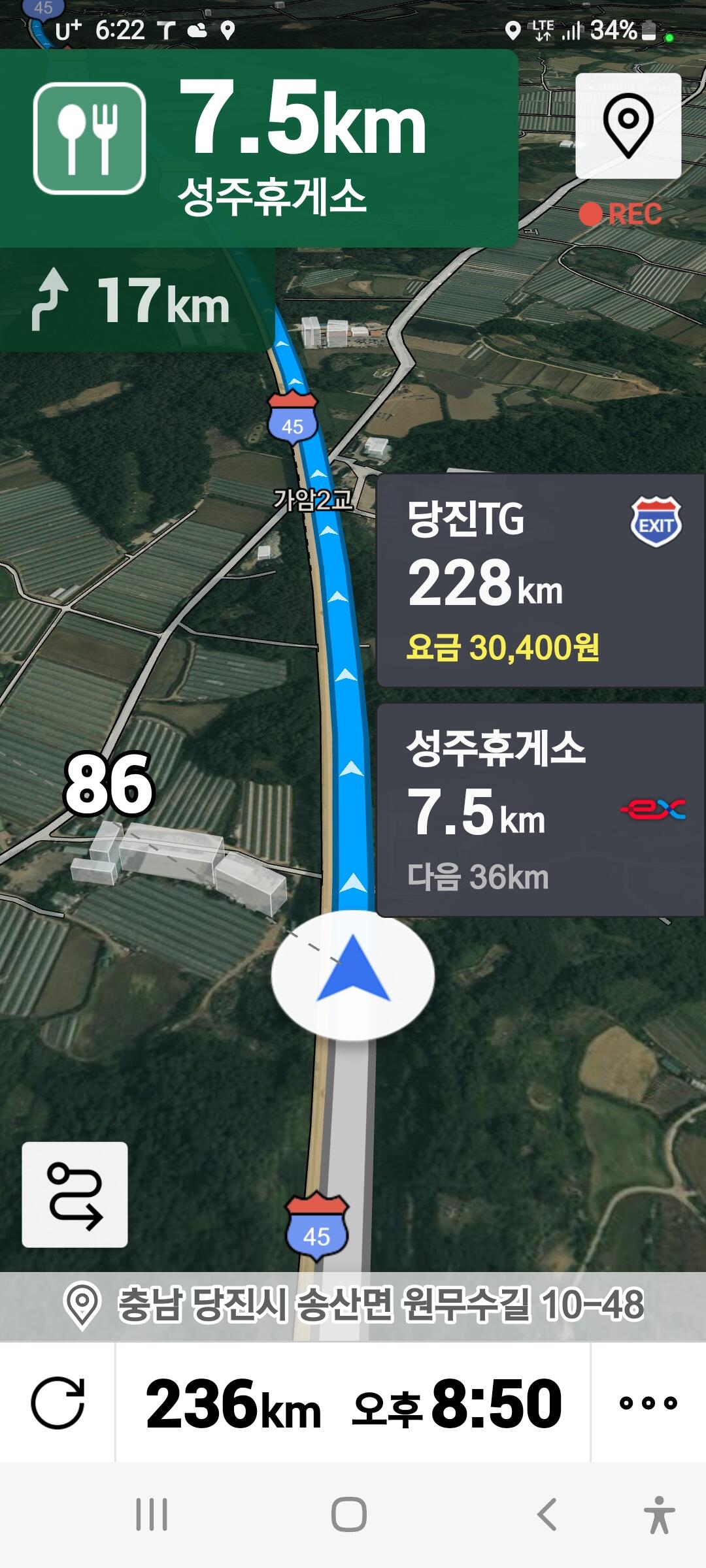The height and width of the screenshot is (1568, 706).
Task: Recenter on the current position arrow
Action: (353, 974)
